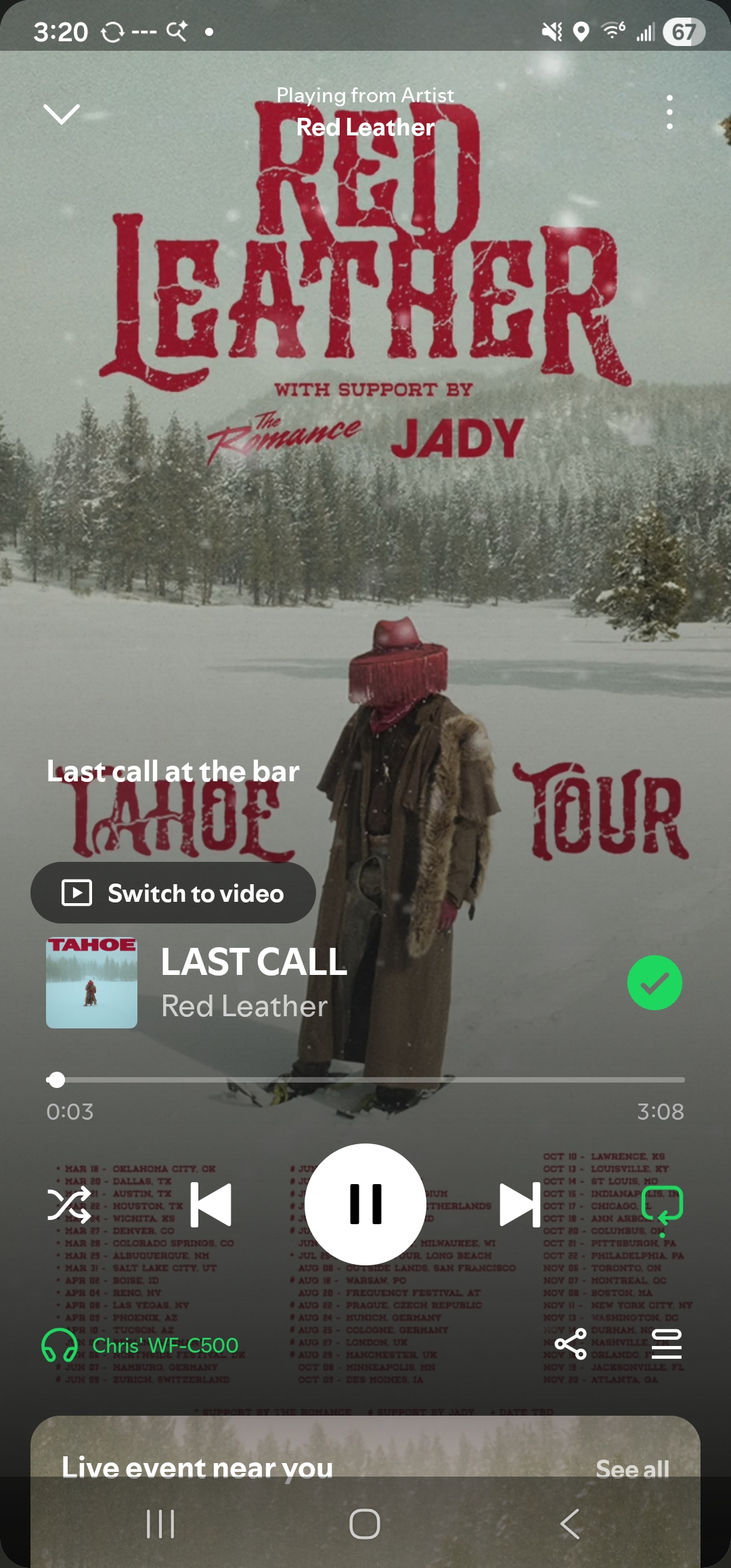This screenshot has height=1568, width=731.
Task: Toggle shuffle mode
Action: tap(69, 1204)
